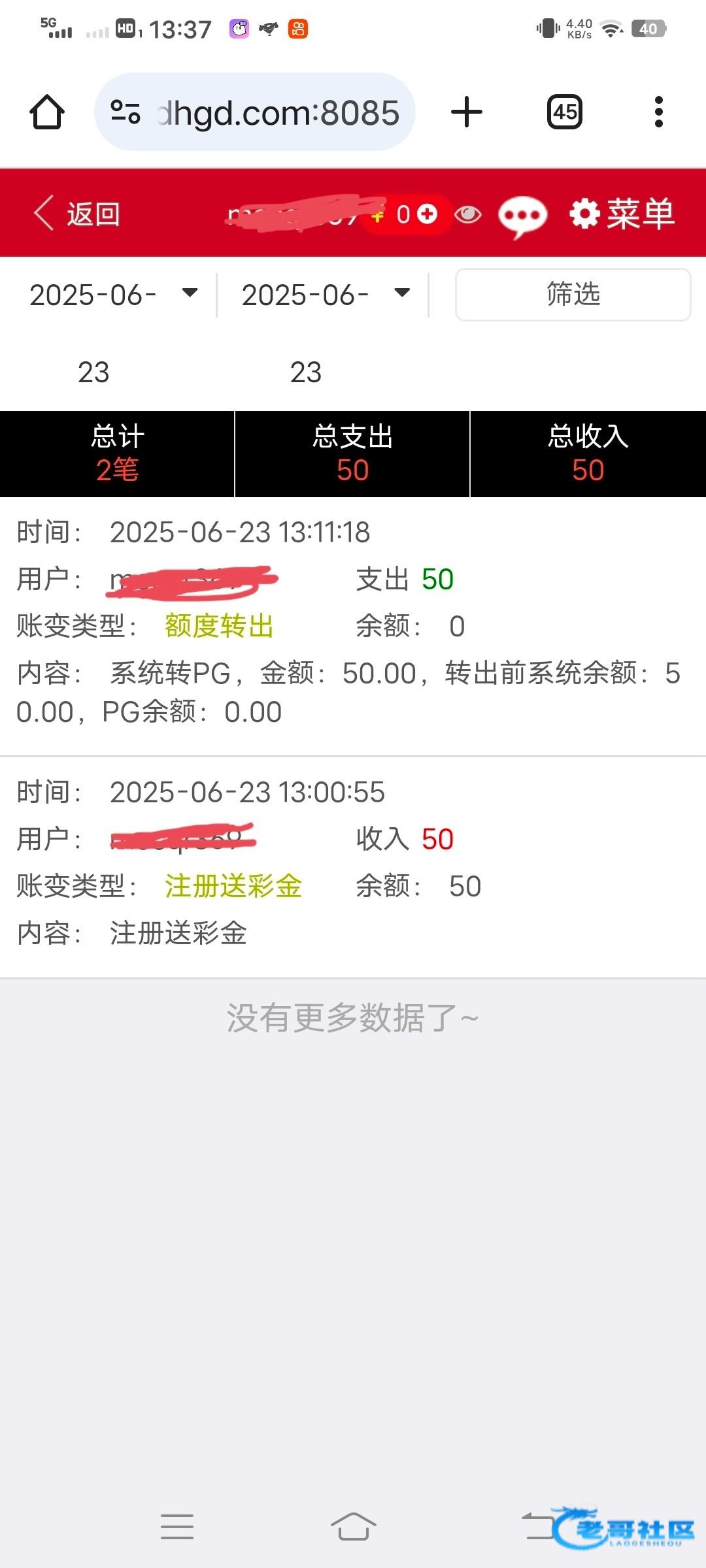Toggle balance visibility eye icon

[x=468, y=214]
